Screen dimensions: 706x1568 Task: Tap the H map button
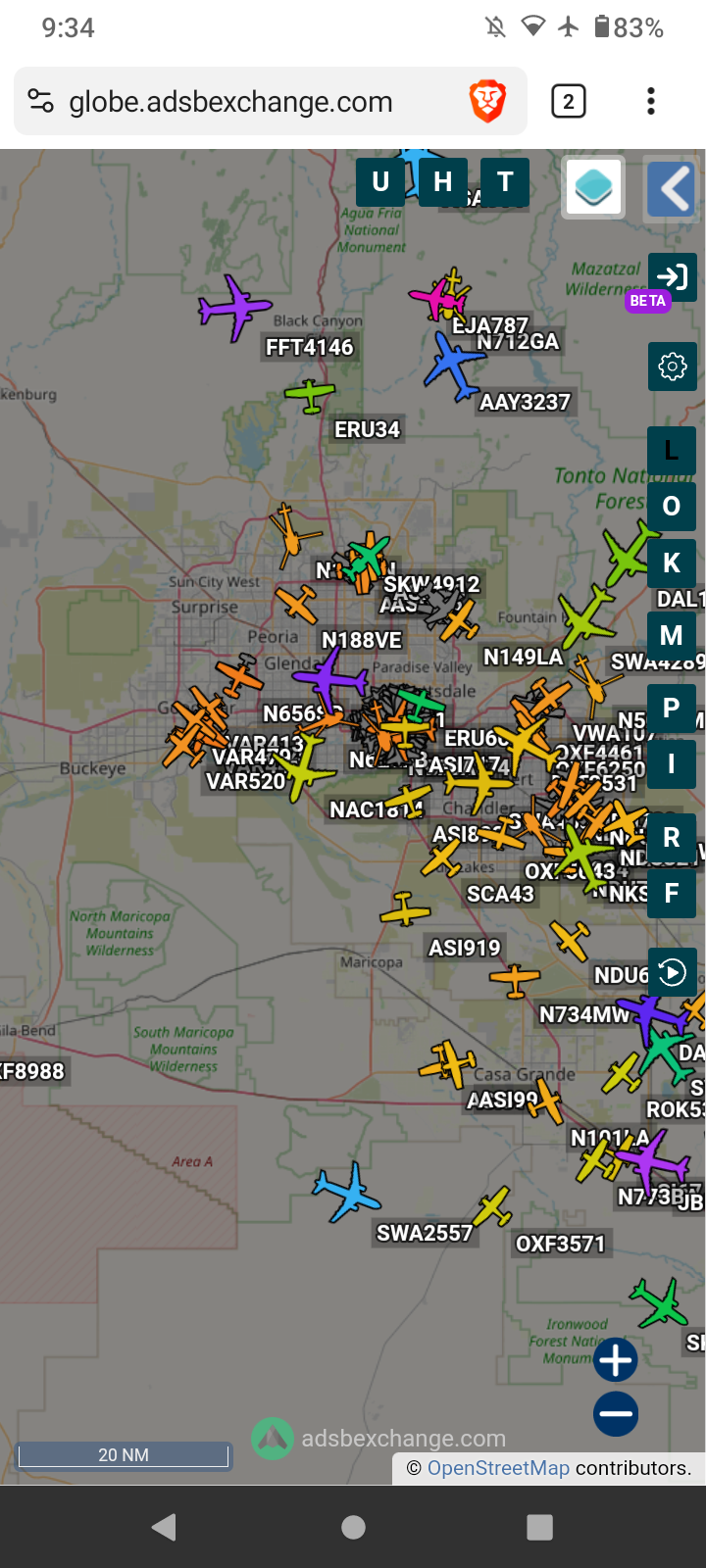click(443, 181)
